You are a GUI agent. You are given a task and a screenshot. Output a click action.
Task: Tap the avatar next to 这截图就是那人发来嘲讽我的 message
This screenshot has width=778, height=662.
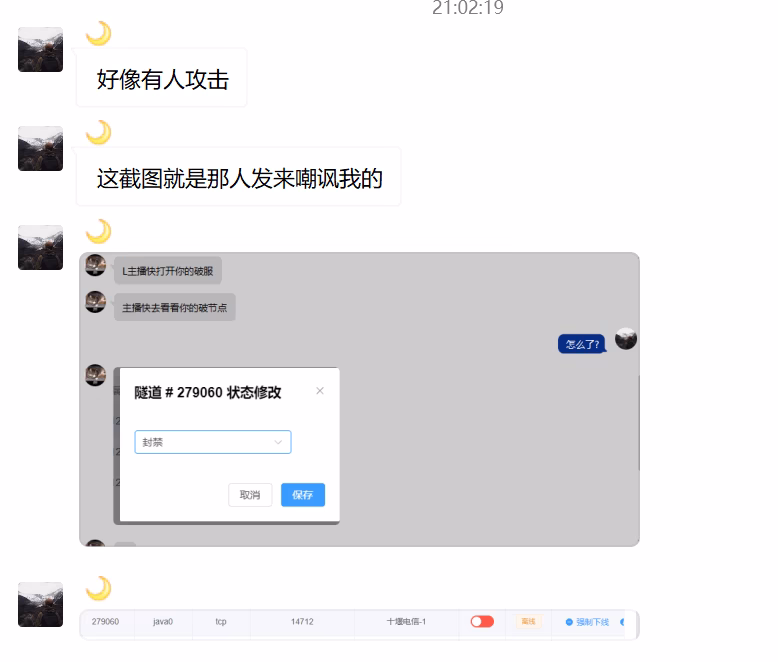pyautogui.click(x=40, y=148)
